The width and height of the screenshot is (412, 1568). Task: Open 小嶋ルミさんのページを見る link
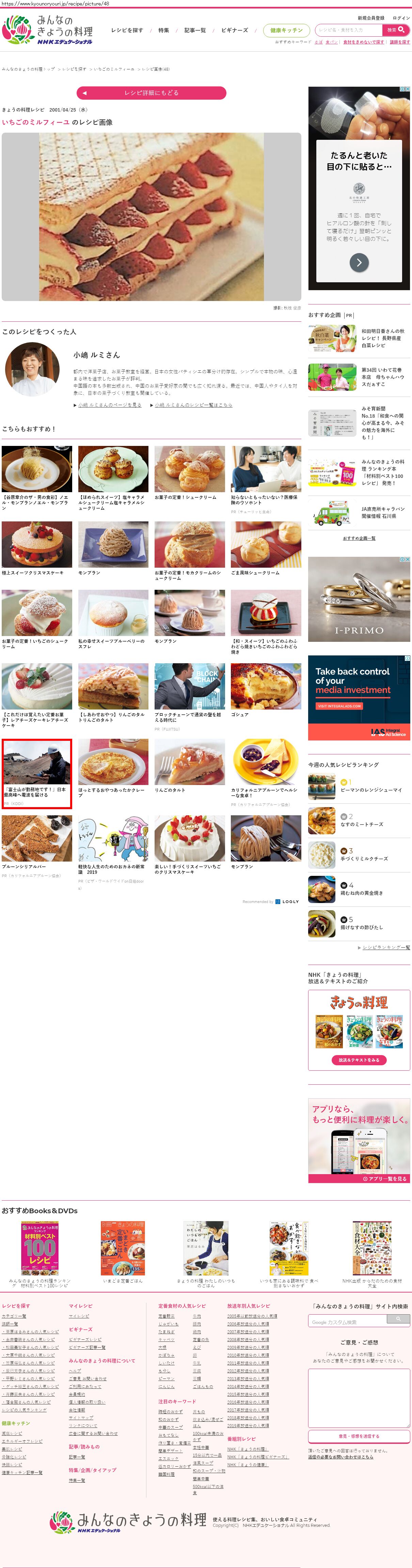pyautogui.click(x=110, y=405)
